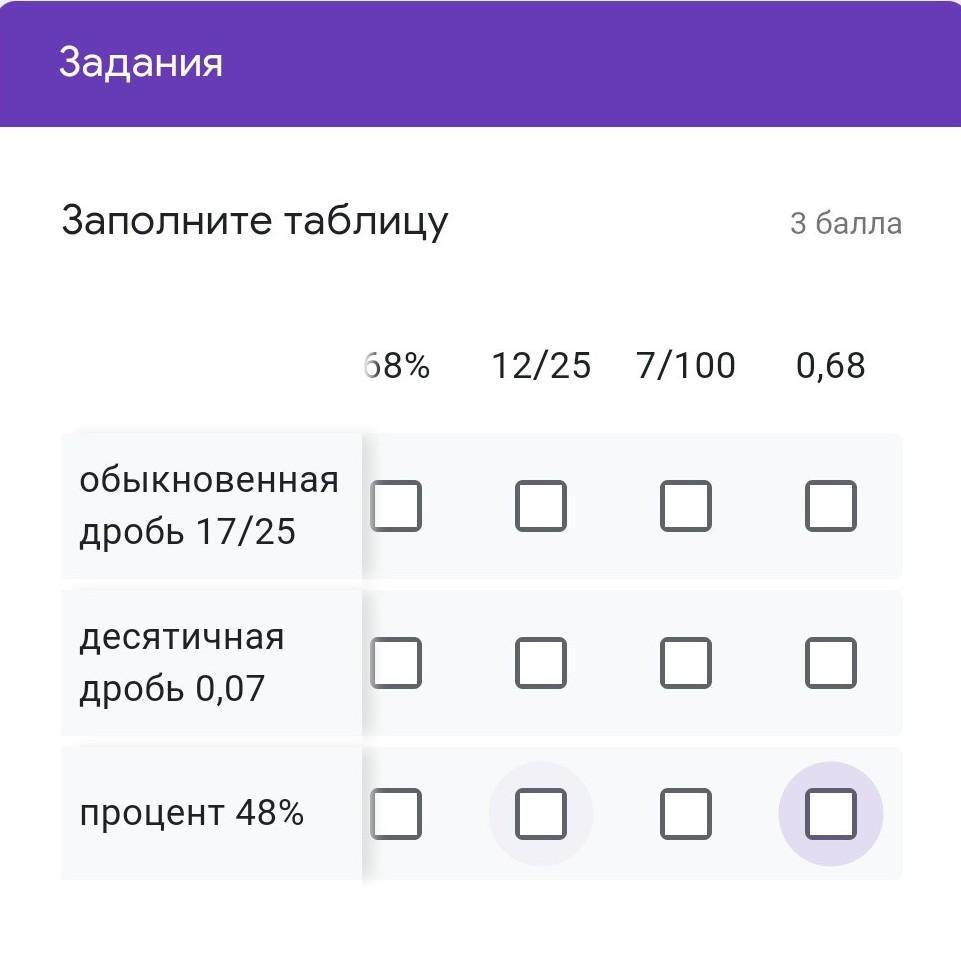Viewport: 961px width, 956px height.
Task: Mark 0,68 for десятичная дробь 0,07
Action: tap(831, 663)
